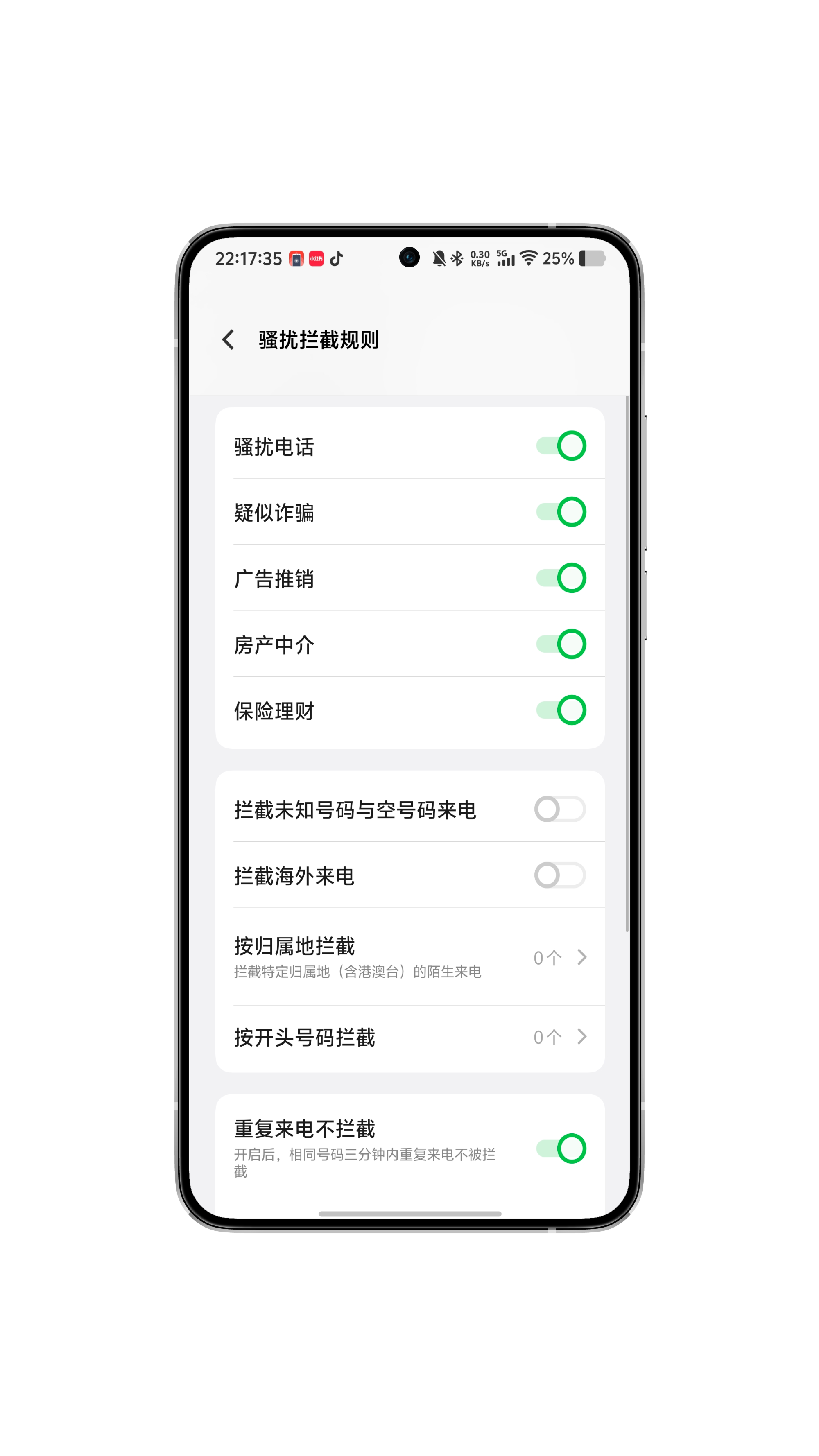Open 按开头号码拦截 settings
Viewport: 819px width, 1456px height.
tap(410, 1037)
